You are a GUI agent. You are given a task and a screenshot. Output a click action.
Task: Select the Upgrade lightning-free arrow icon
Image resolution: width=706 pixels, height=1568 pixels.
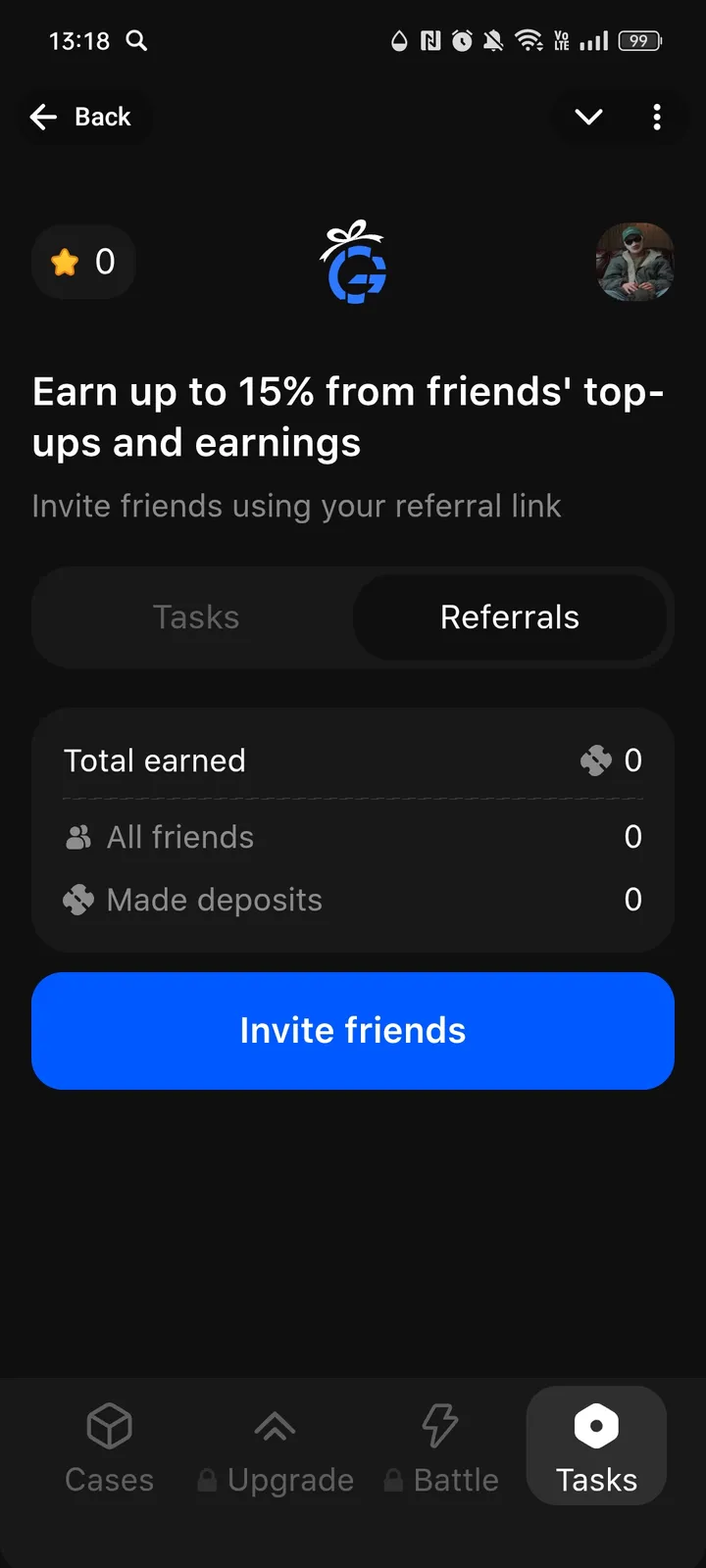point(275,1426)
